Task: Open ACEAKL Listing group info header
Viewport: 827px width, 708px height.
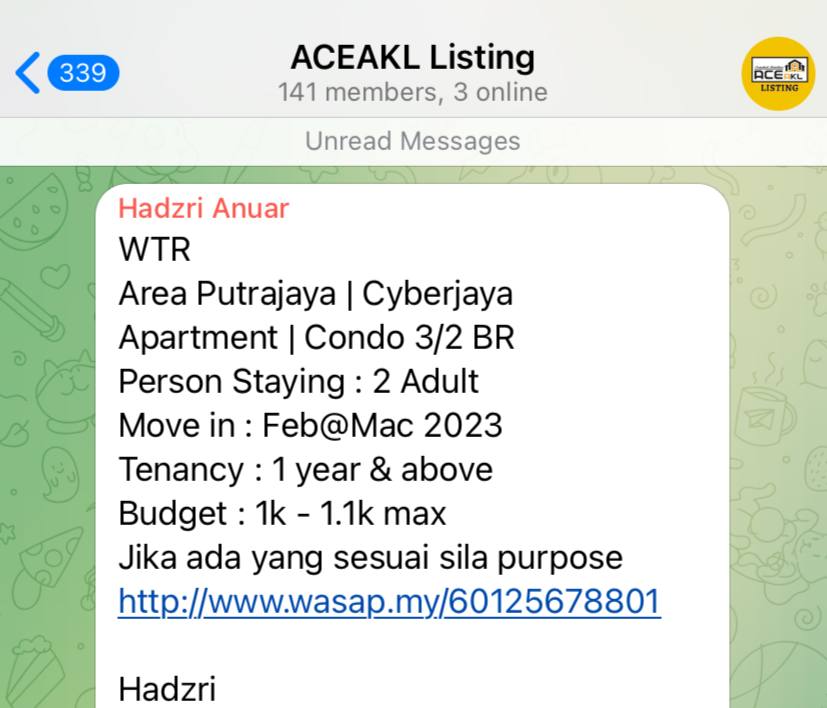Action: coord(412,72)
